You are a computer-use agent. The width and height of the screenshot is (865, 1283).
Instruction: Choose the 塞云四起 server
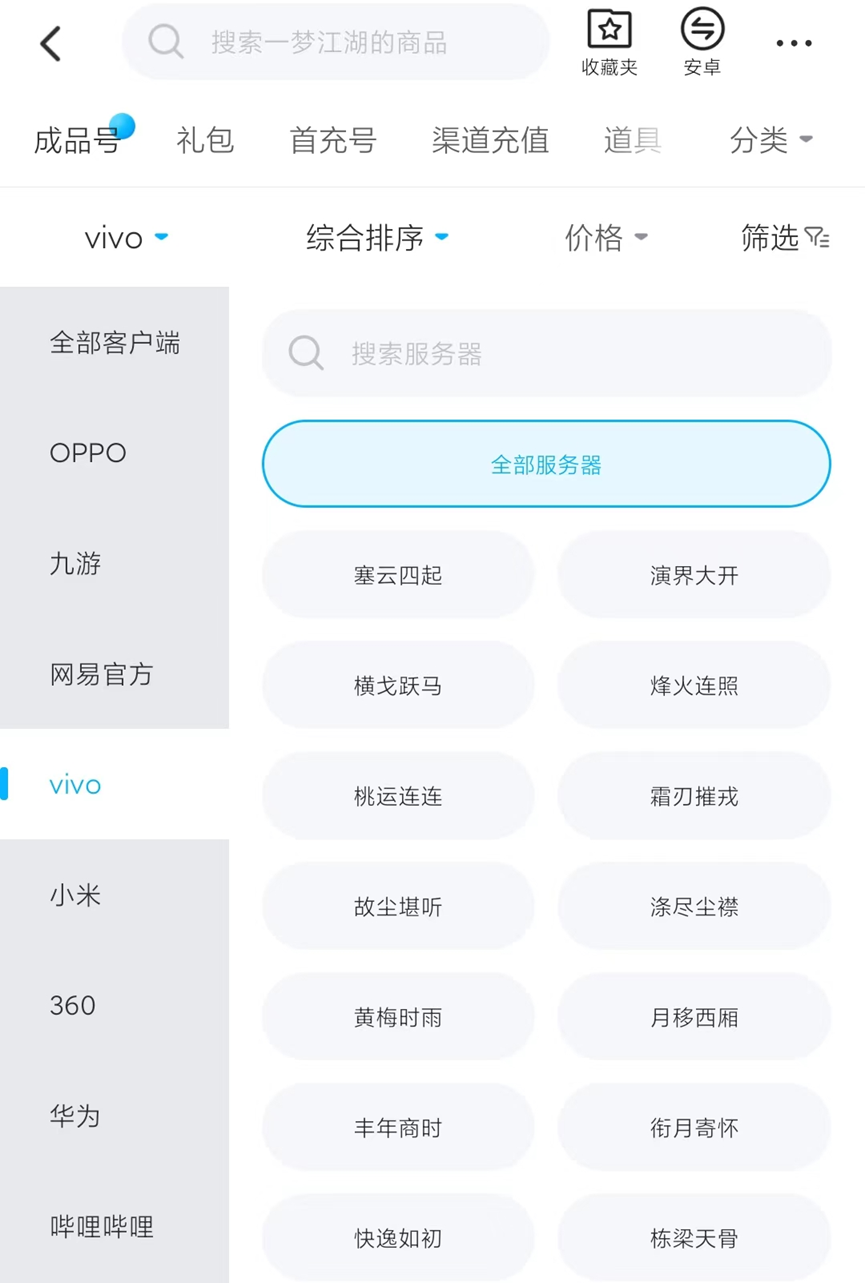pyautogui.click(x=398, y=575)
